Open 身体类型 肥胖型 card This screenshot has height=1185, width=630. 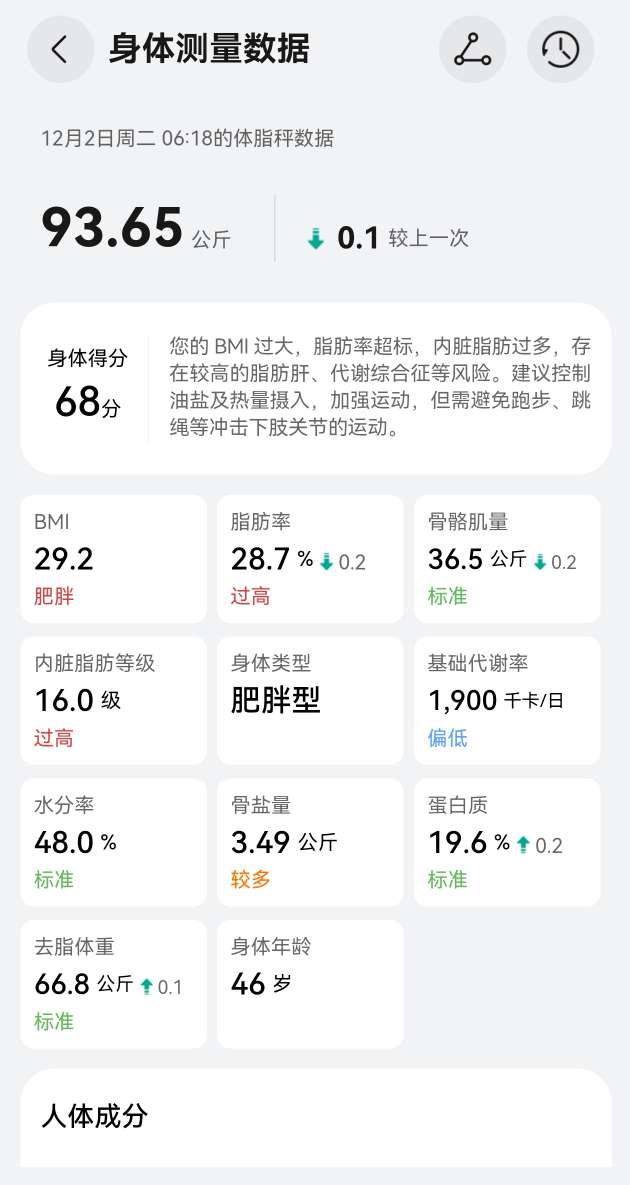[310, 700]
